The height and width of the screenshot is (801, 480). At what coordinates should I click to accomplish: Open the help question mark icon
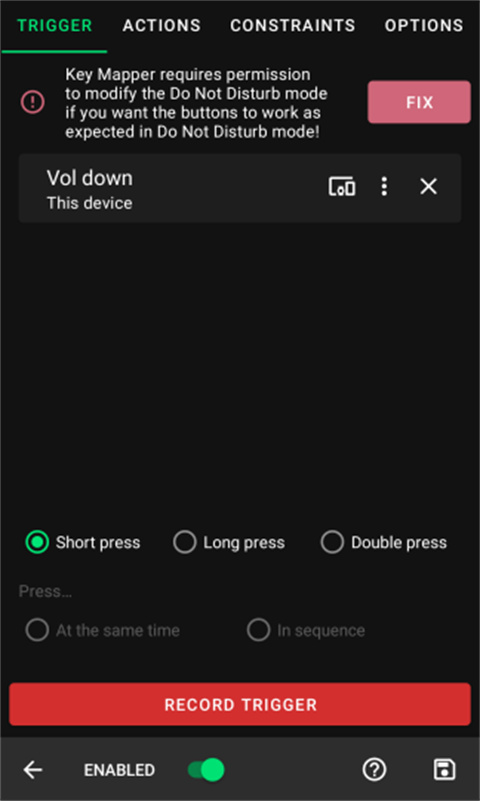pos(374,769)
